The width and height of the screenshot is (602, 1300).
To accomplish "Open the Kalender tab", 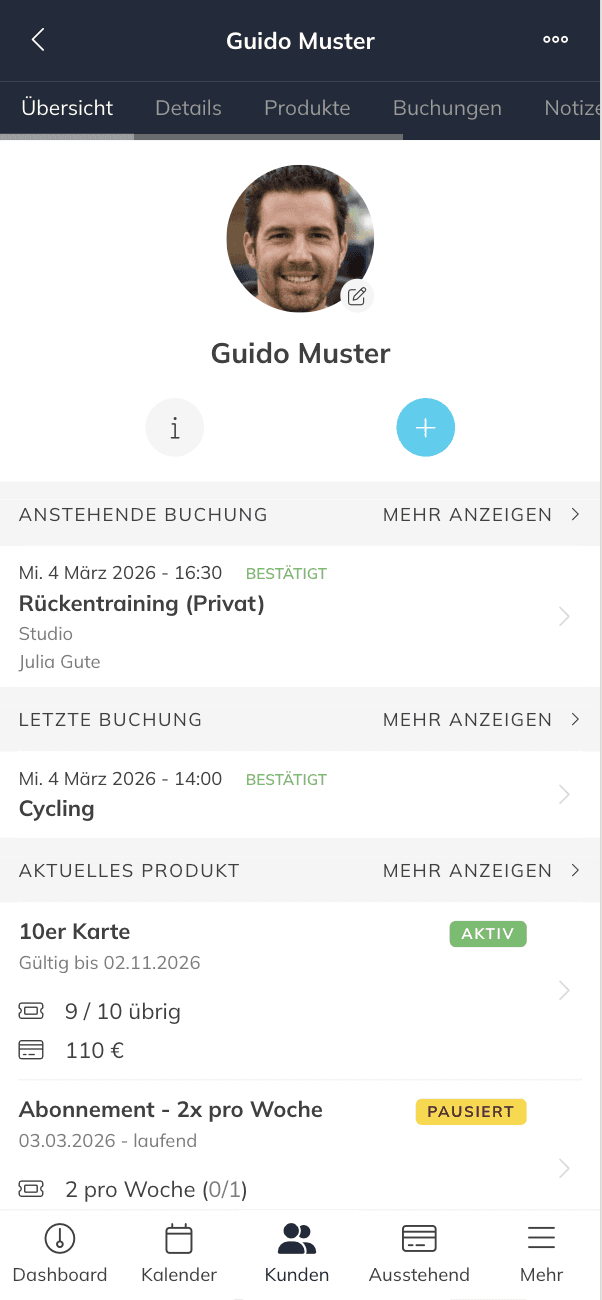I will pos(179,1255).
